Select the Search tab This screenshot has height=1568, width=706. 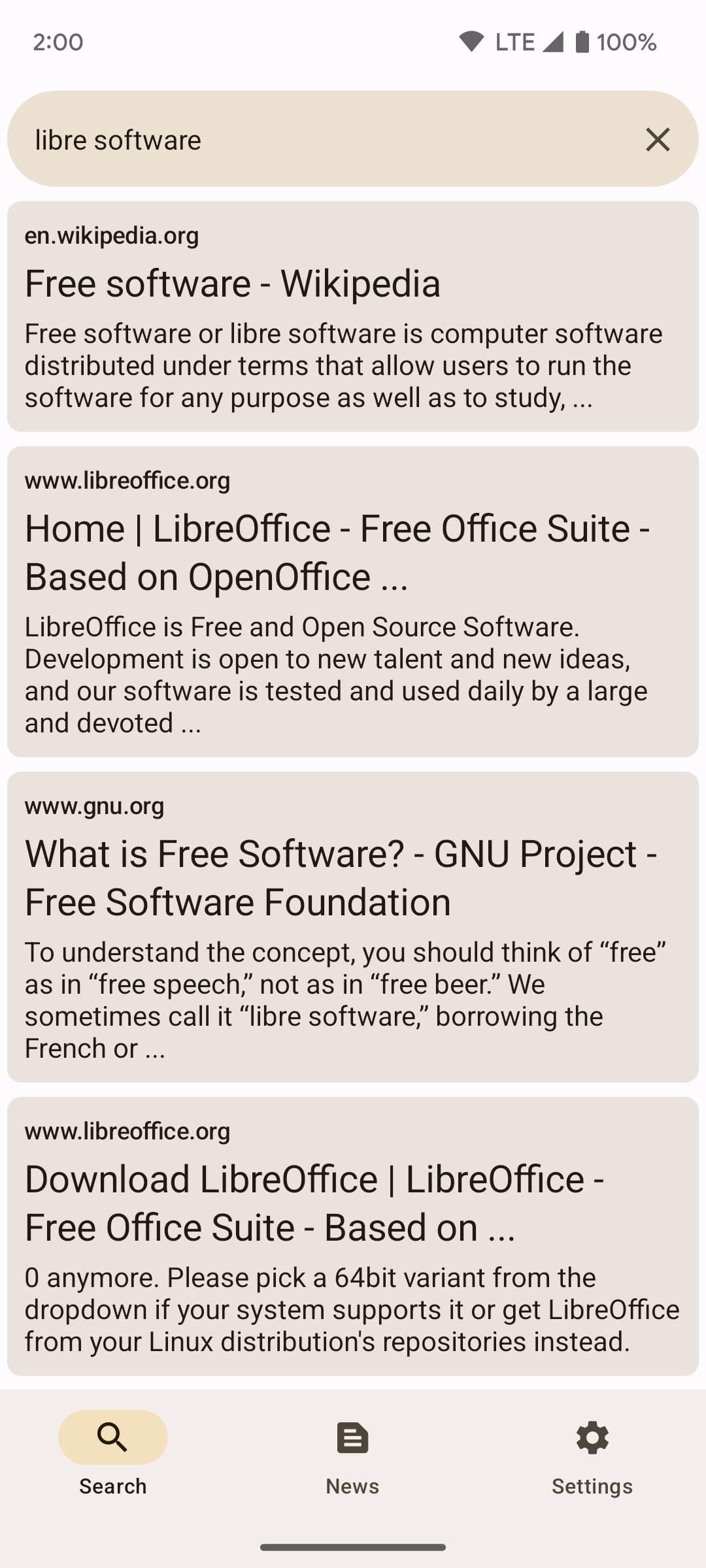click(113, 1452)
